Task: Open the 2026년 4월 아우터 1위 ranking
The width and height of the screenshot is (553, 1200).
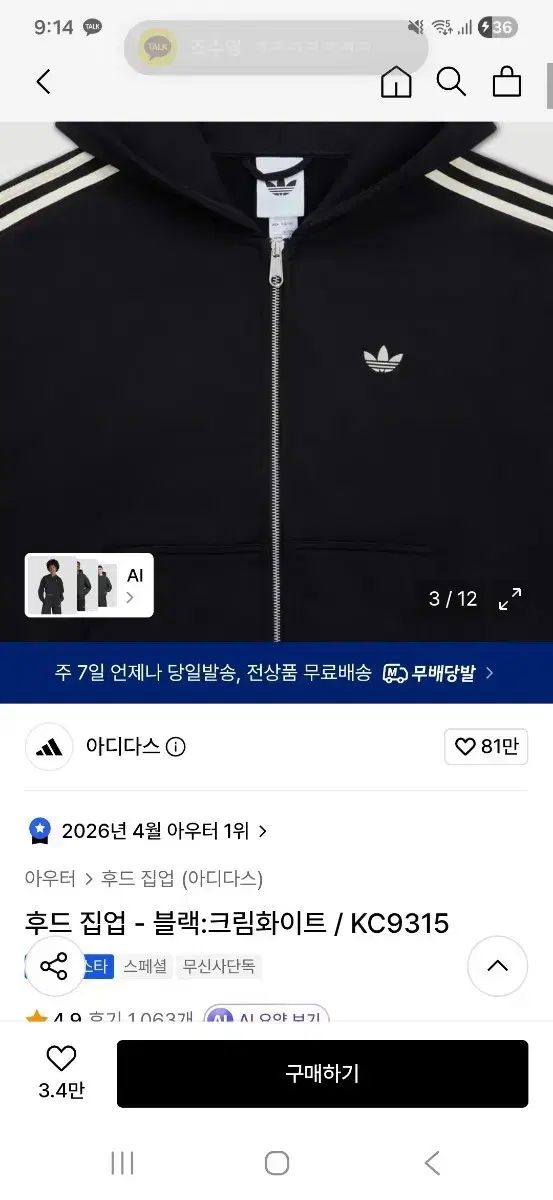Action: [147, 831]
